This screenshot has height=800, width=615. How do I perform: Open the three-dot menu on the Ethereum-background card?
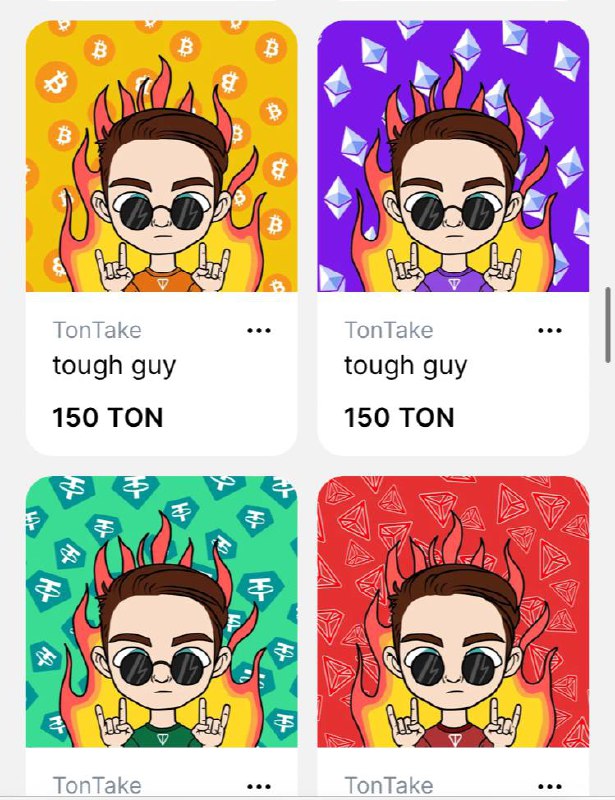click(550, 331)
